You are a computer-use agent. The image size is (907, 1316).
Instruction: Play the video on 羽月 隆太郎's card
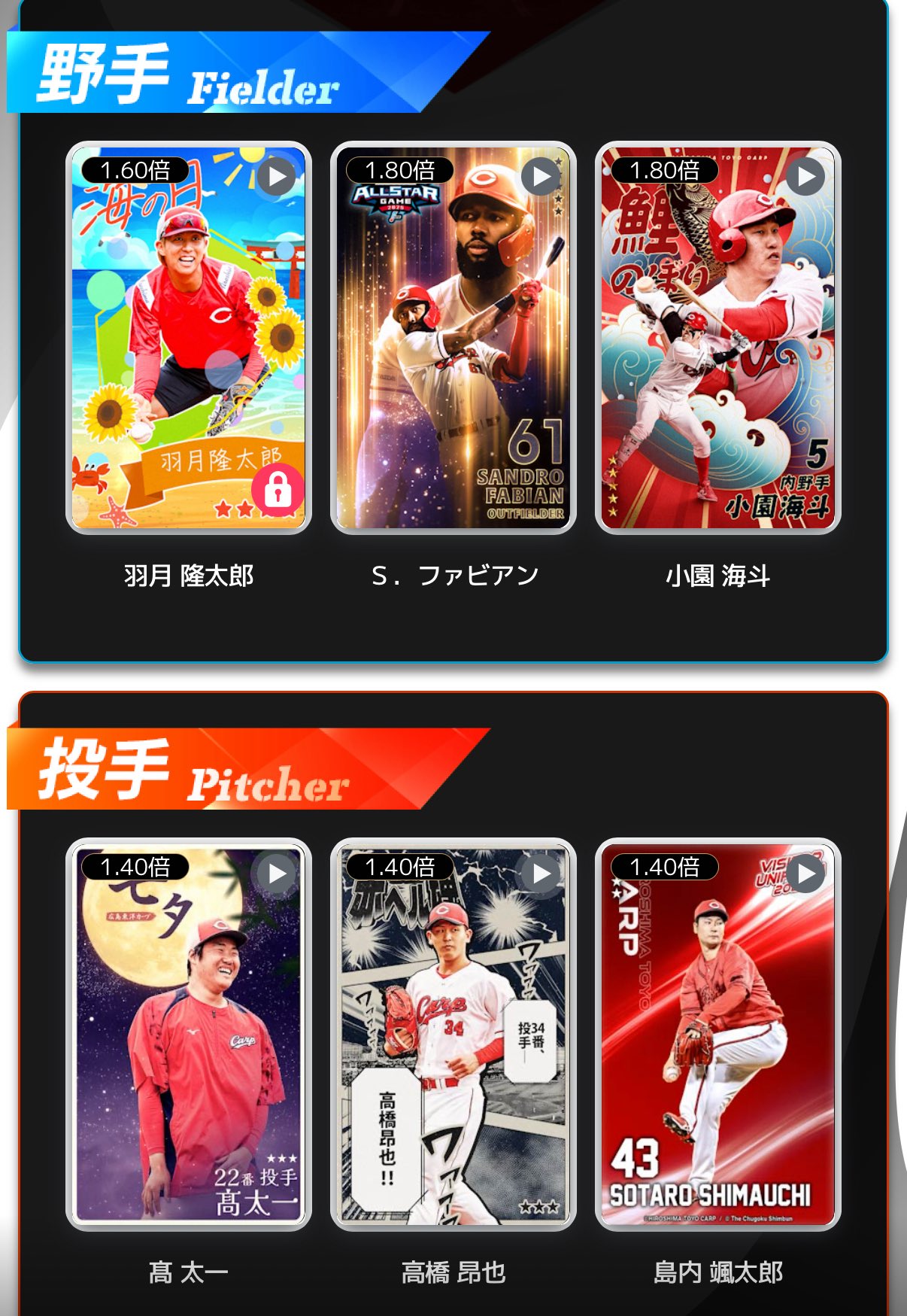coord(276,177)
